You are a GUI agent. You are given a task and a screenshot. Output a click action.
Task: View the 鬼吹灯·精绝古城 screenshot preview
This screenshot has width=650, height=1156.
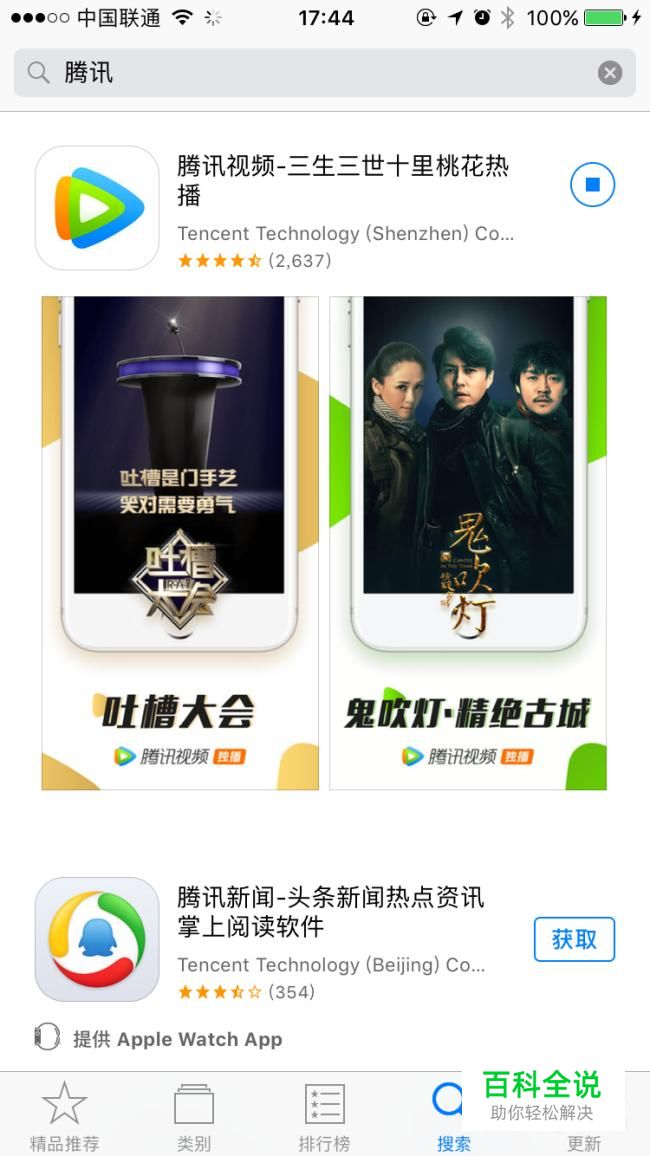[468, 543]
